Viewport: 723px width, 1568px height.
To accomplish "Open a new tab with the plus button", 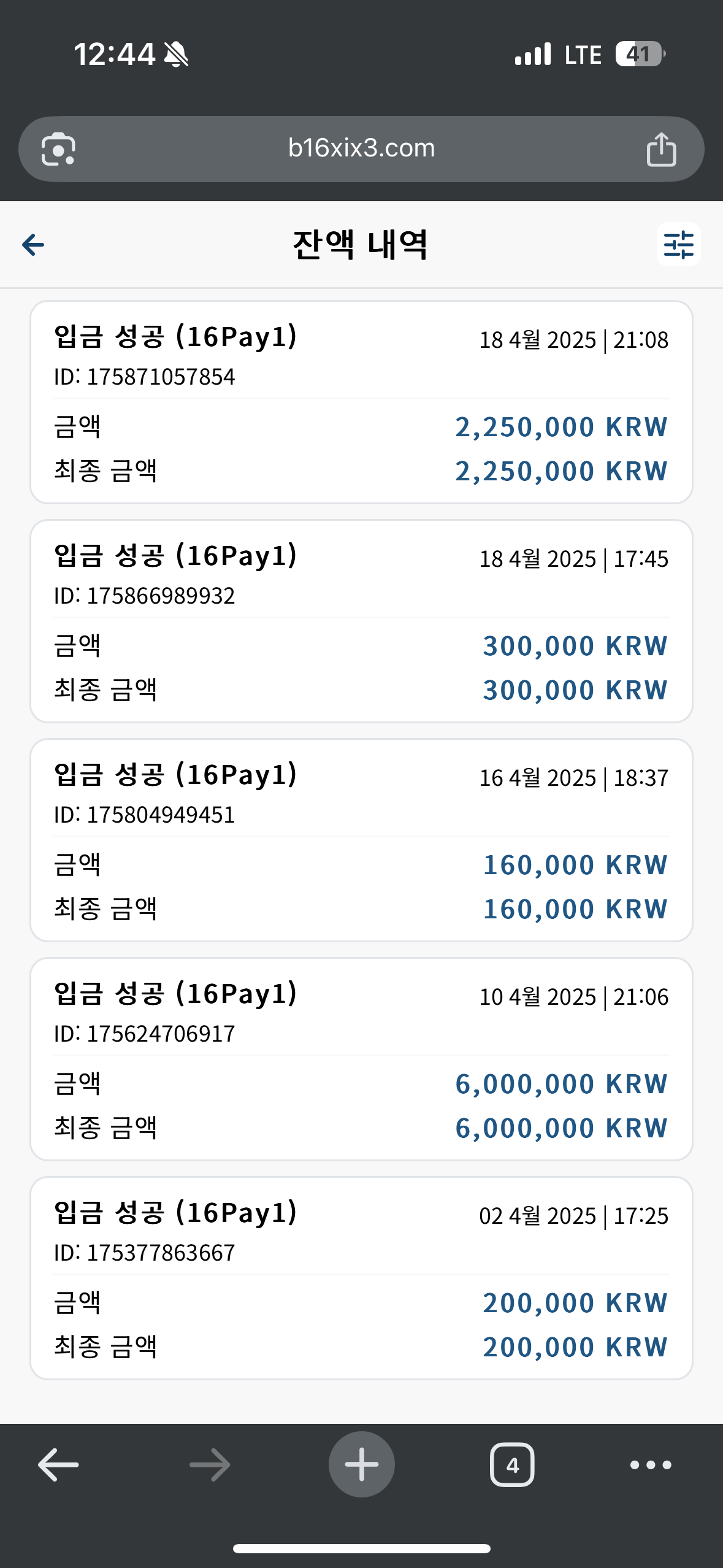I will (362, 1464).
